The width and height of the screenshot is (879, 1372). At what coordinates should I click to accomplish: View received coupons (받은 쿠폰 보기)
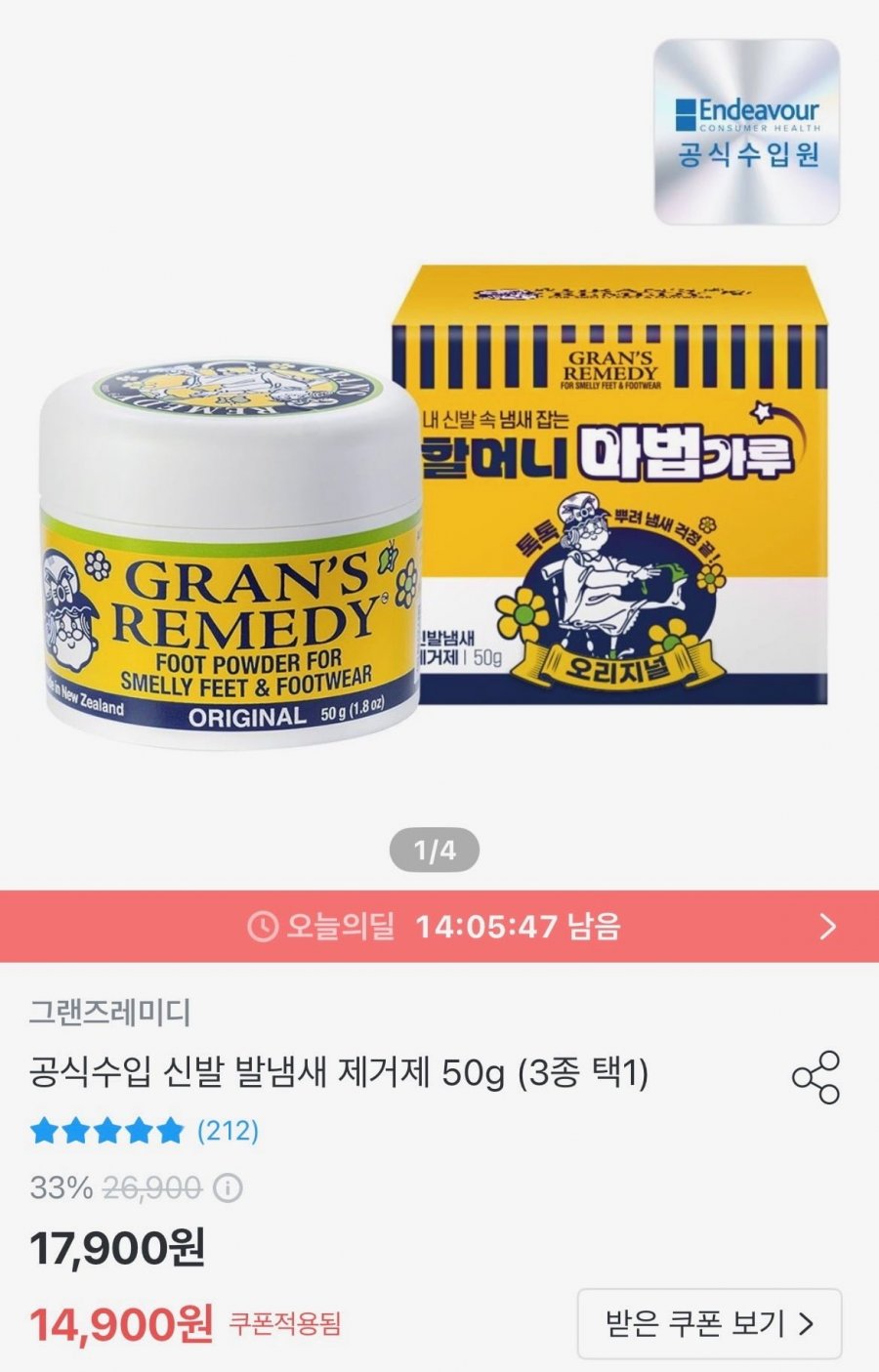709,1323
